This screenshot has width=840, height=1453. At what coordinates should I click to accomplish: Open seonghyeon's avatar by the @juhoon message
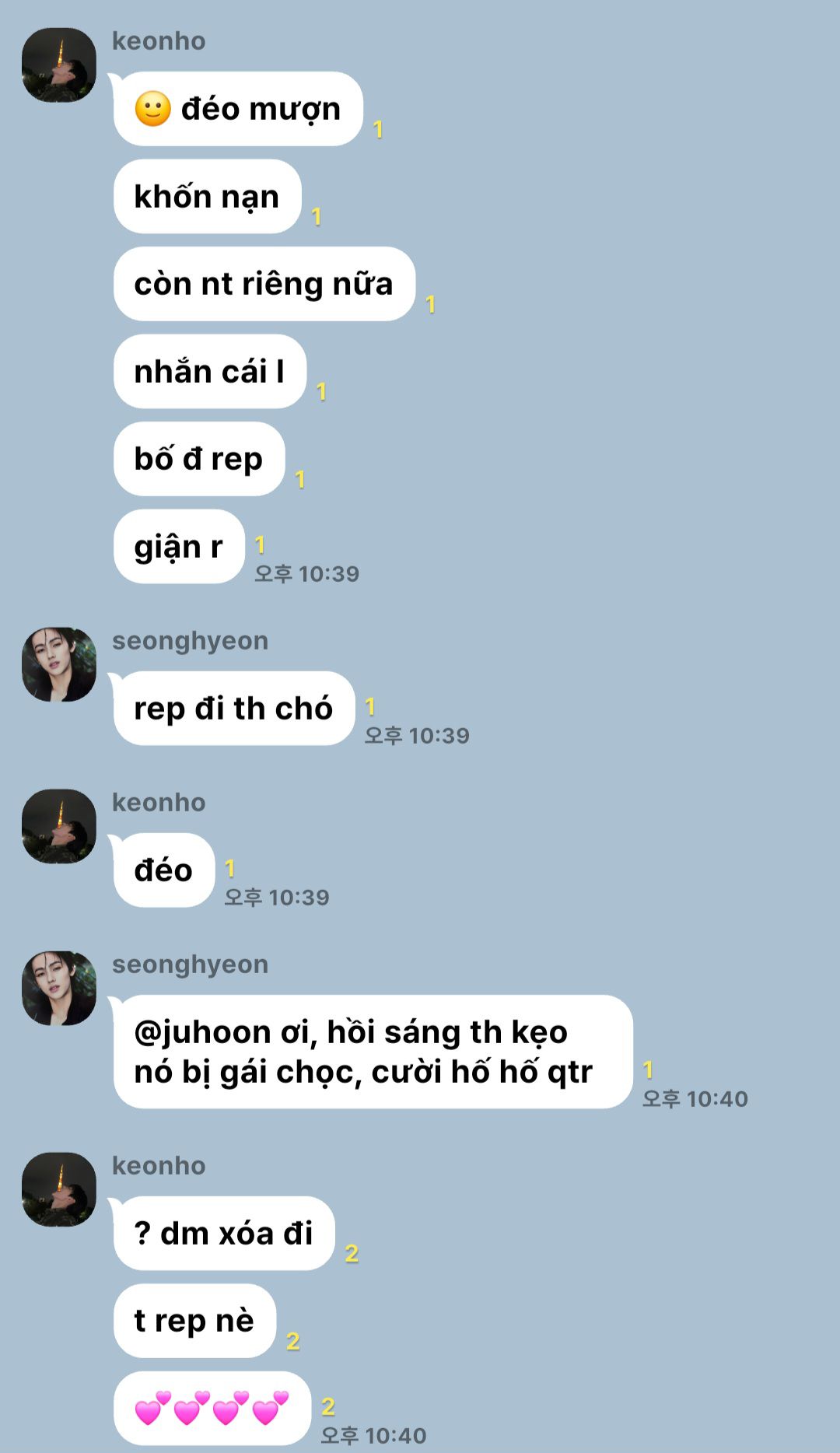(59, 989)
